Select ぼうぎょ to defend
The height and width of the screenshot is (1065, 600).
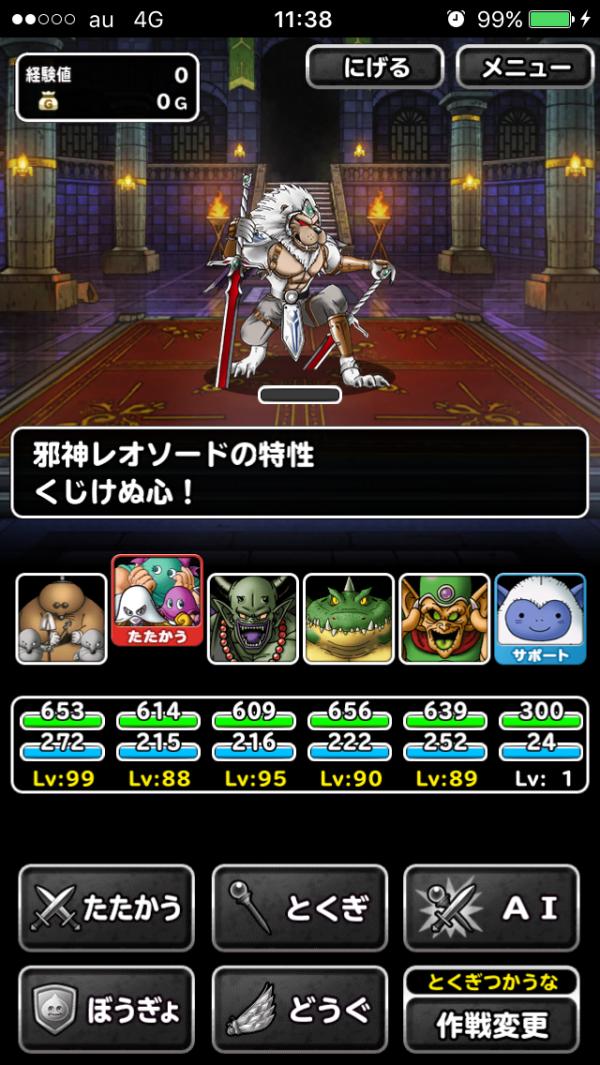(106, 1009)
